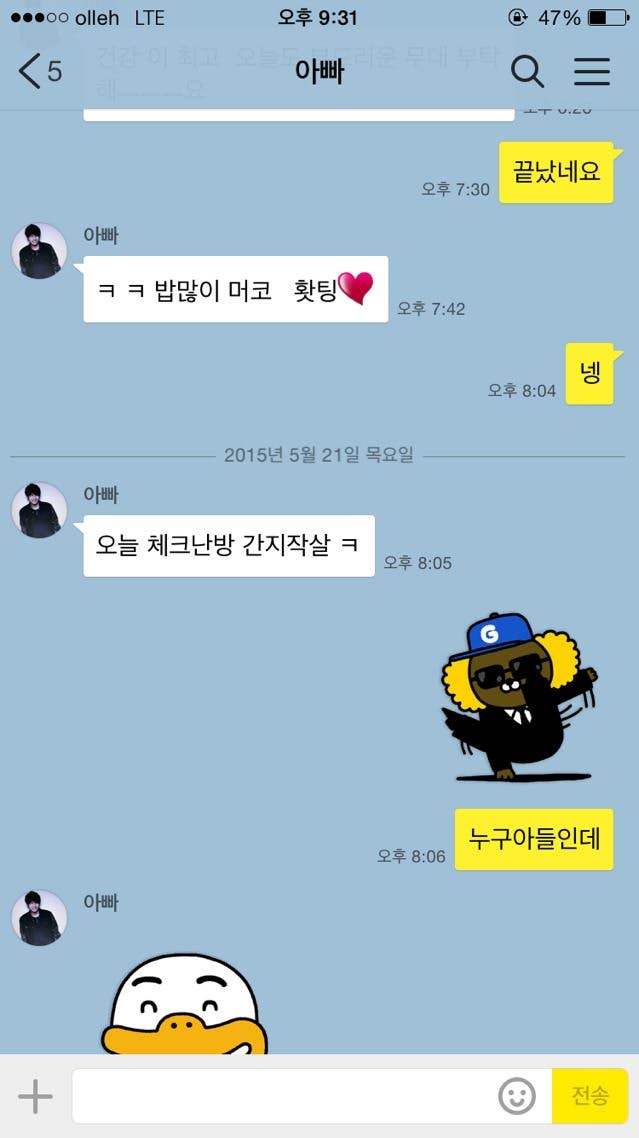639x1138 pixels.
Task: Tap the yellow 전송 send button
Action: 590,1096
